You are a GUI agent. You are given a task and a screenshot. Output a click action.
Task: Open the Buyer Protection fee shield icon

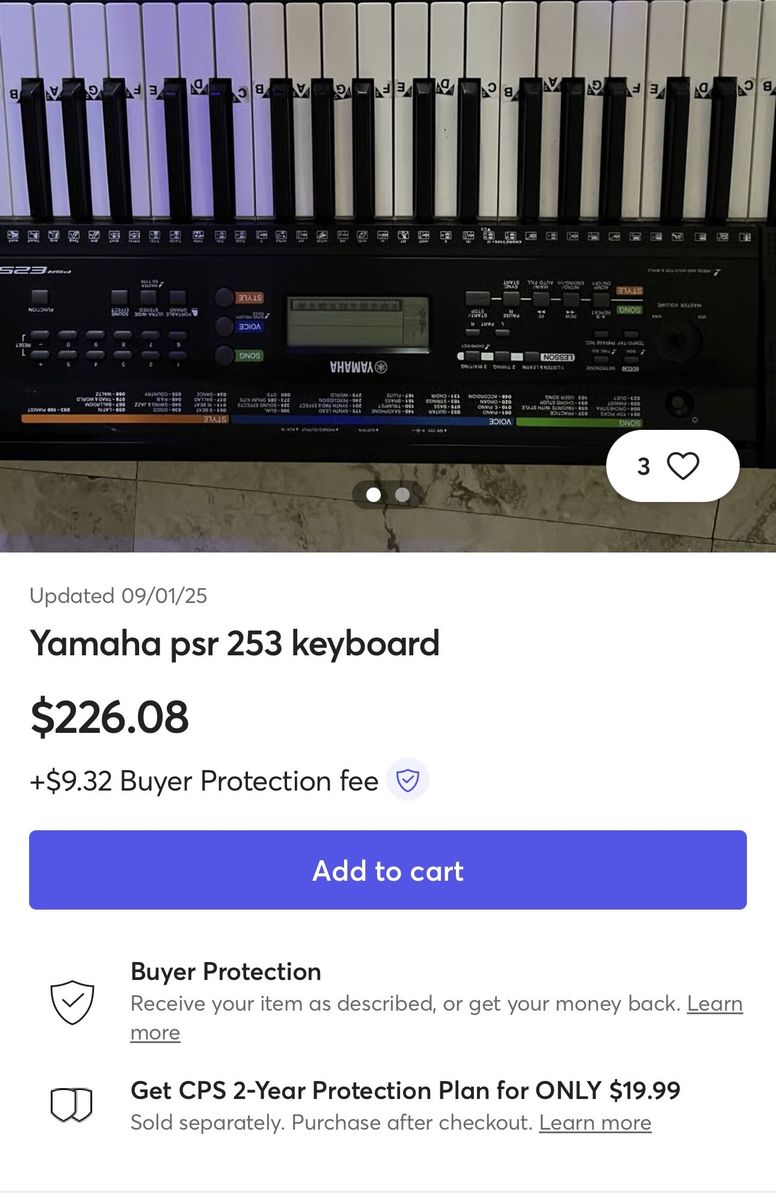click(x=407, y=780)
